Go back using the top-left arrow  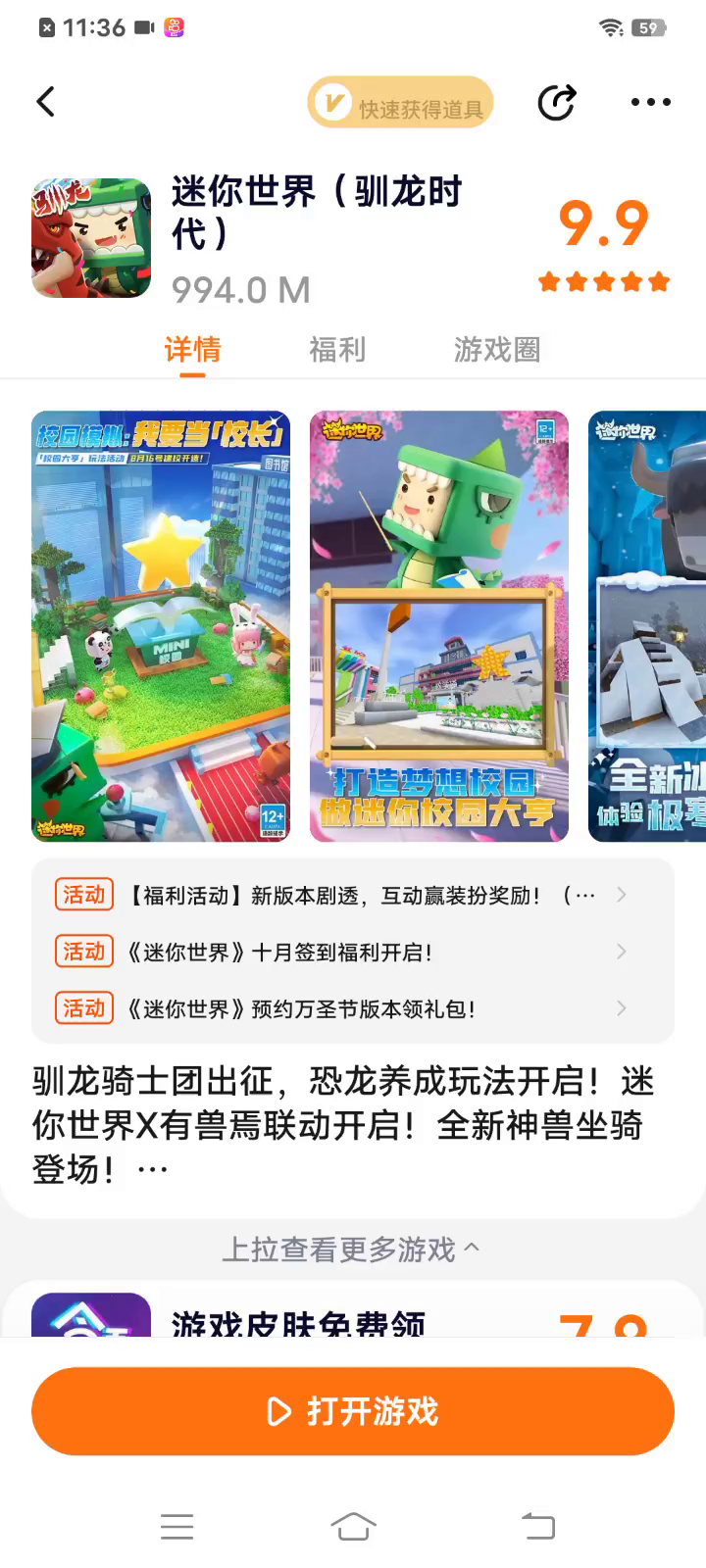pos(46,102)
